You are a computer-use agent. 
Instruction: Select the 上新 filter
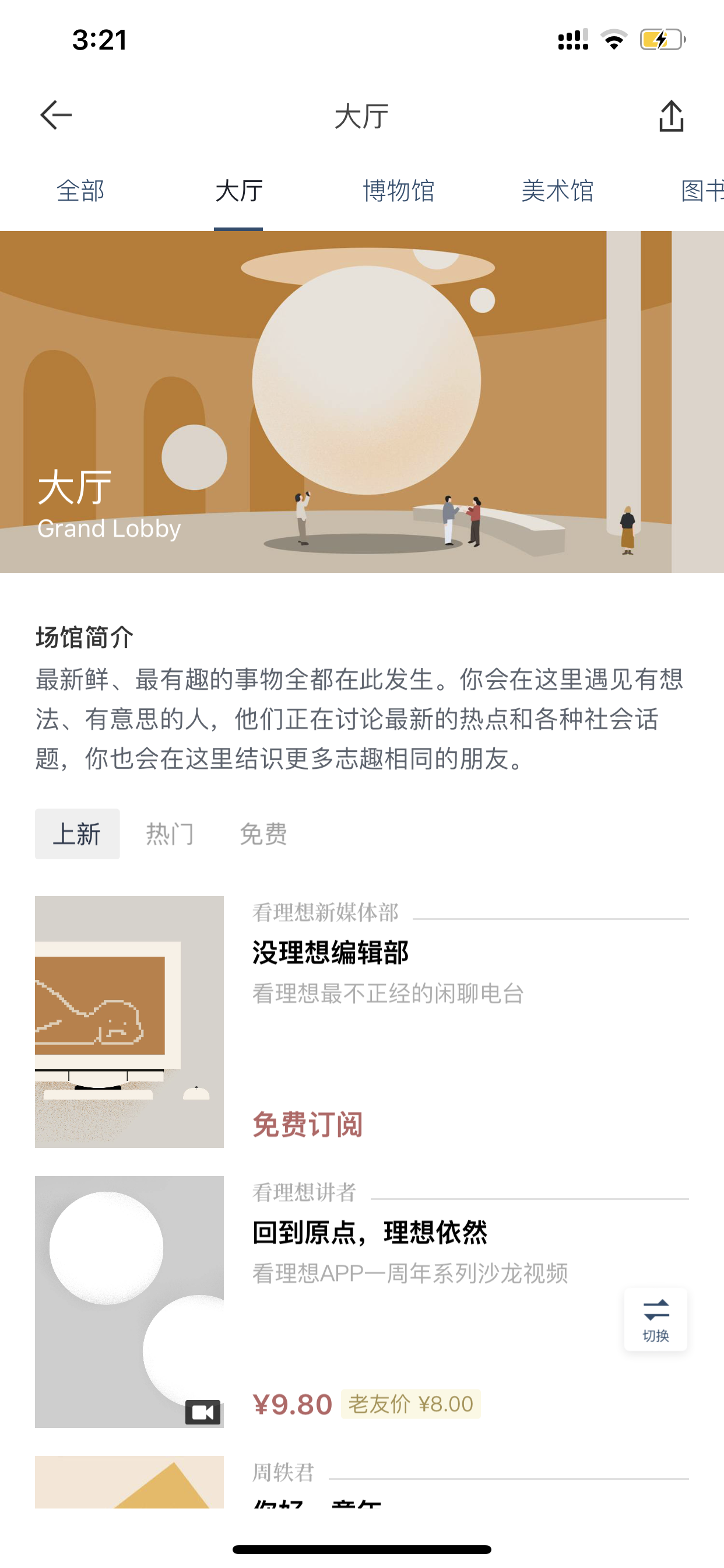pyautogui.click(x=78, y=834)
